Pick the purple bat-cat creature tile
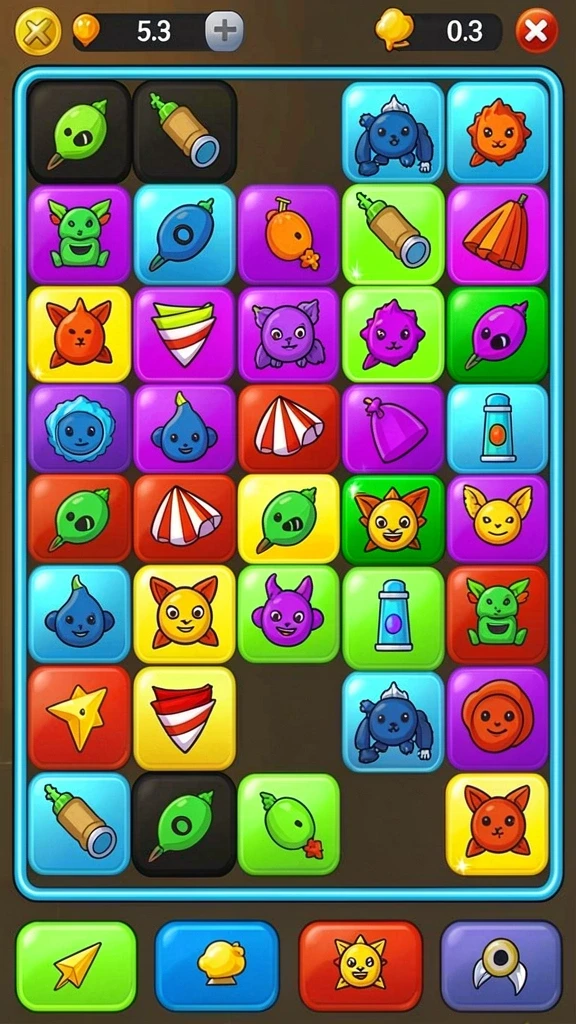Image resolution: width=576 pixels, height=1024 pixels. tap(289, 335)
